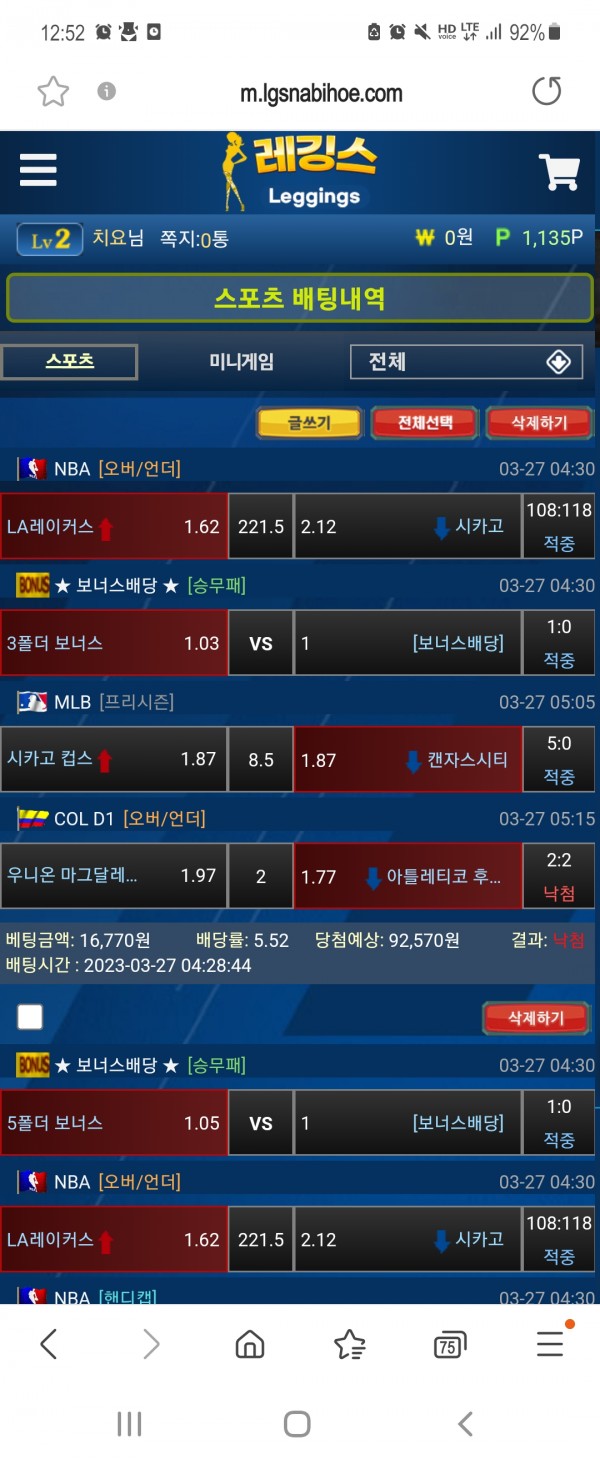The height and width of the screenshot is (1464, 600).
Task: Bookmark this page with the star icon
Action: click(x=53, y=93)
